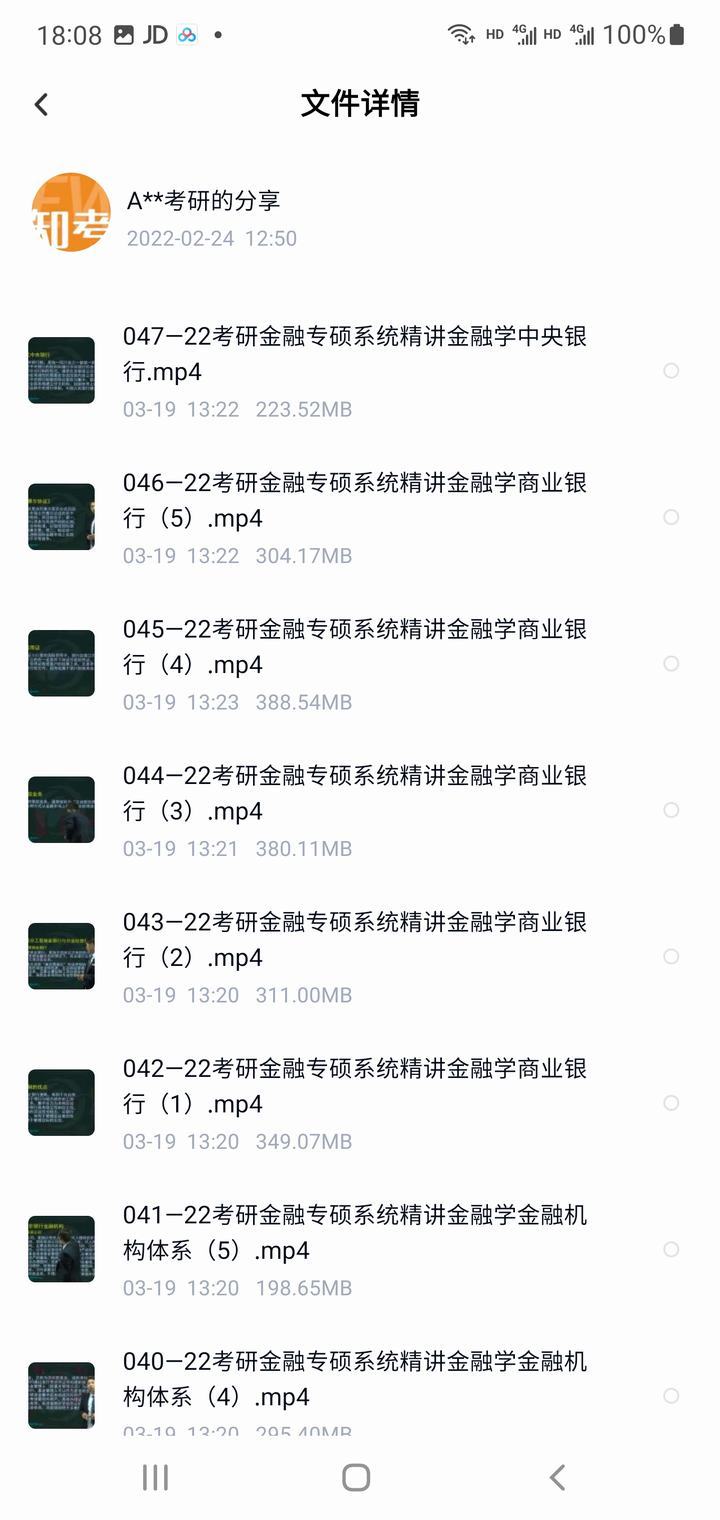Open video 042 商业银行（1）.mp4

pyautogui.click(x=354, y=1086)
